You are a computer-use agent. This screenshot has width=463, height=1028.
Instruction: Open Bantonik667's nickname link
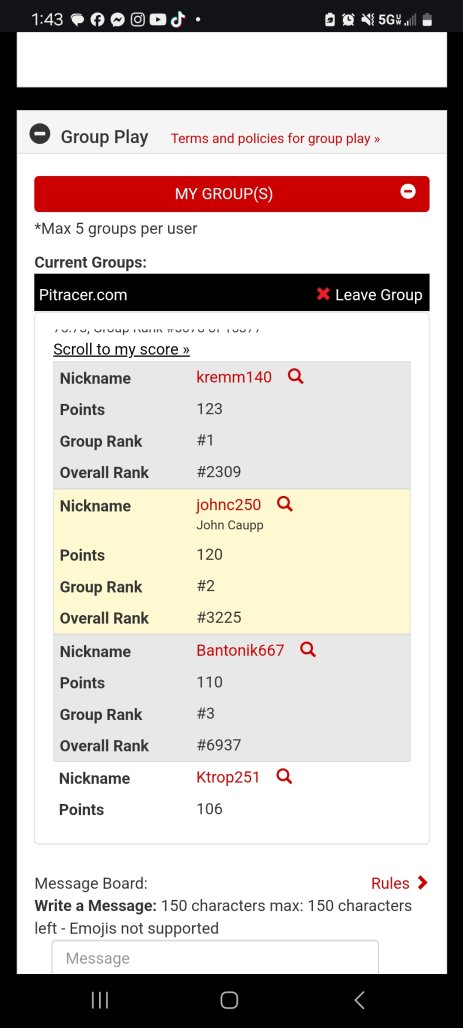240,650
